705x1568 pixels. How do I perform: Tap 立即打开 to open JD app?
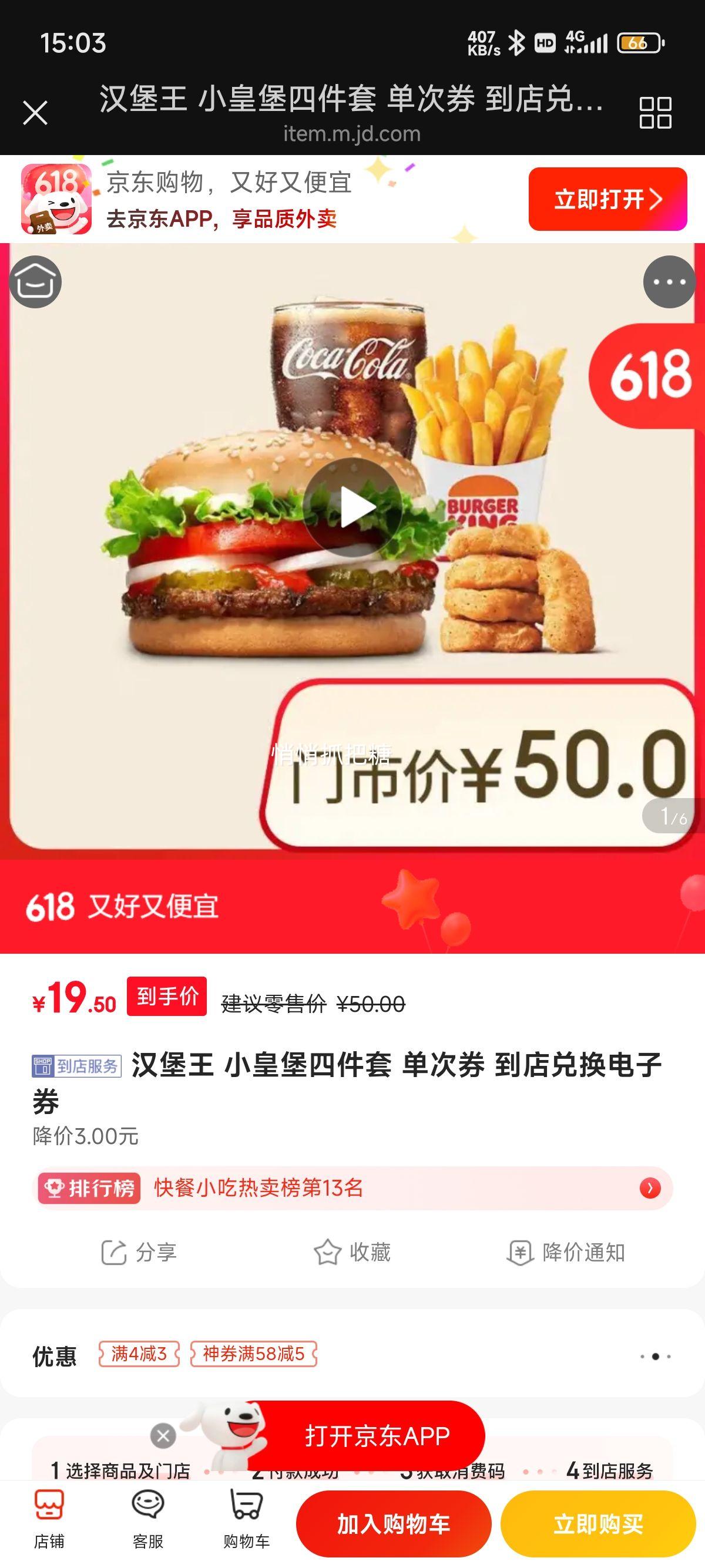pos(607,199)
